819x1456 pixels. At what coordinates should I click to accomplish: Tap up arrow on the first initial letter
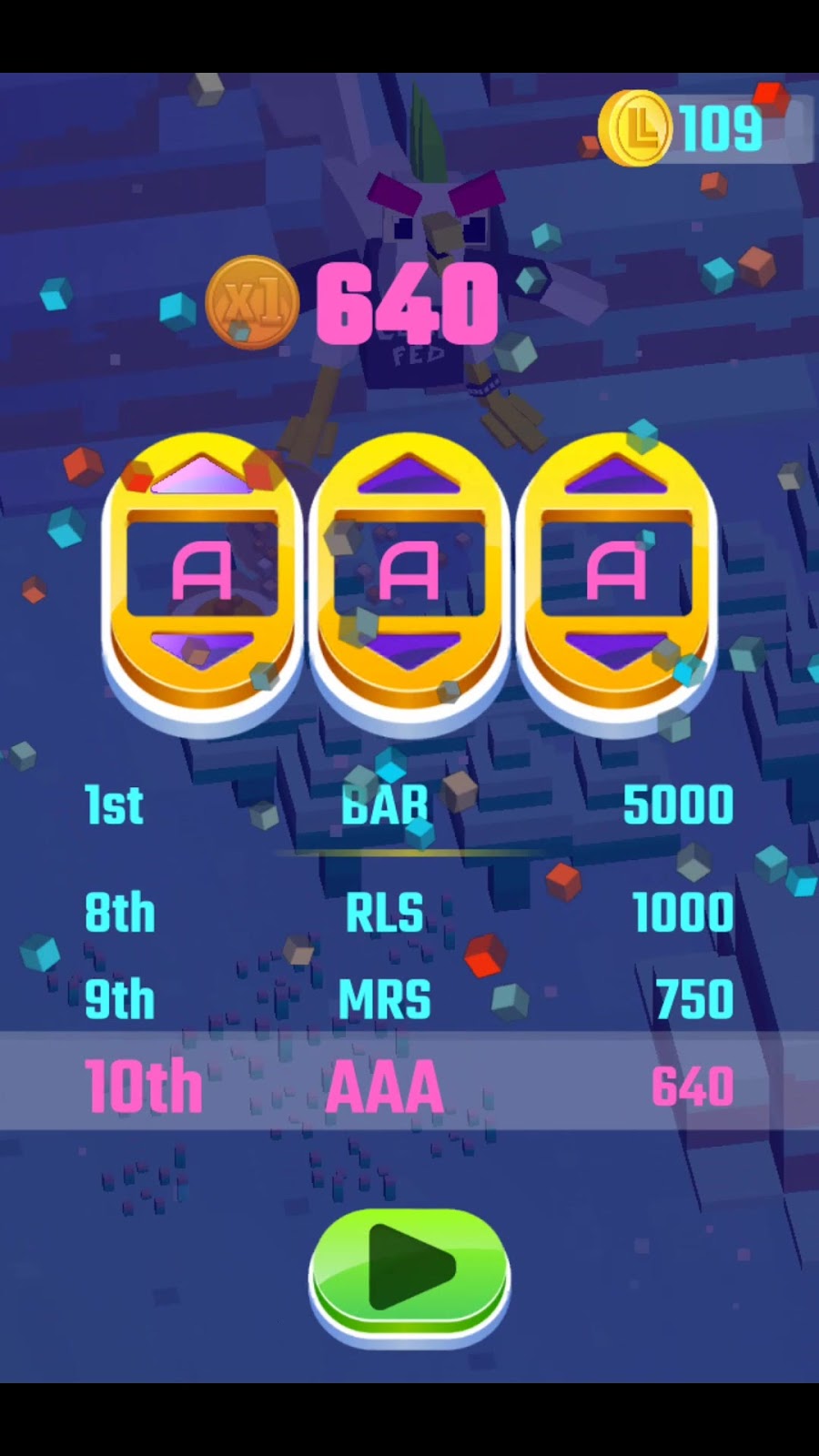pyautogui.click(x=201, y=476)
